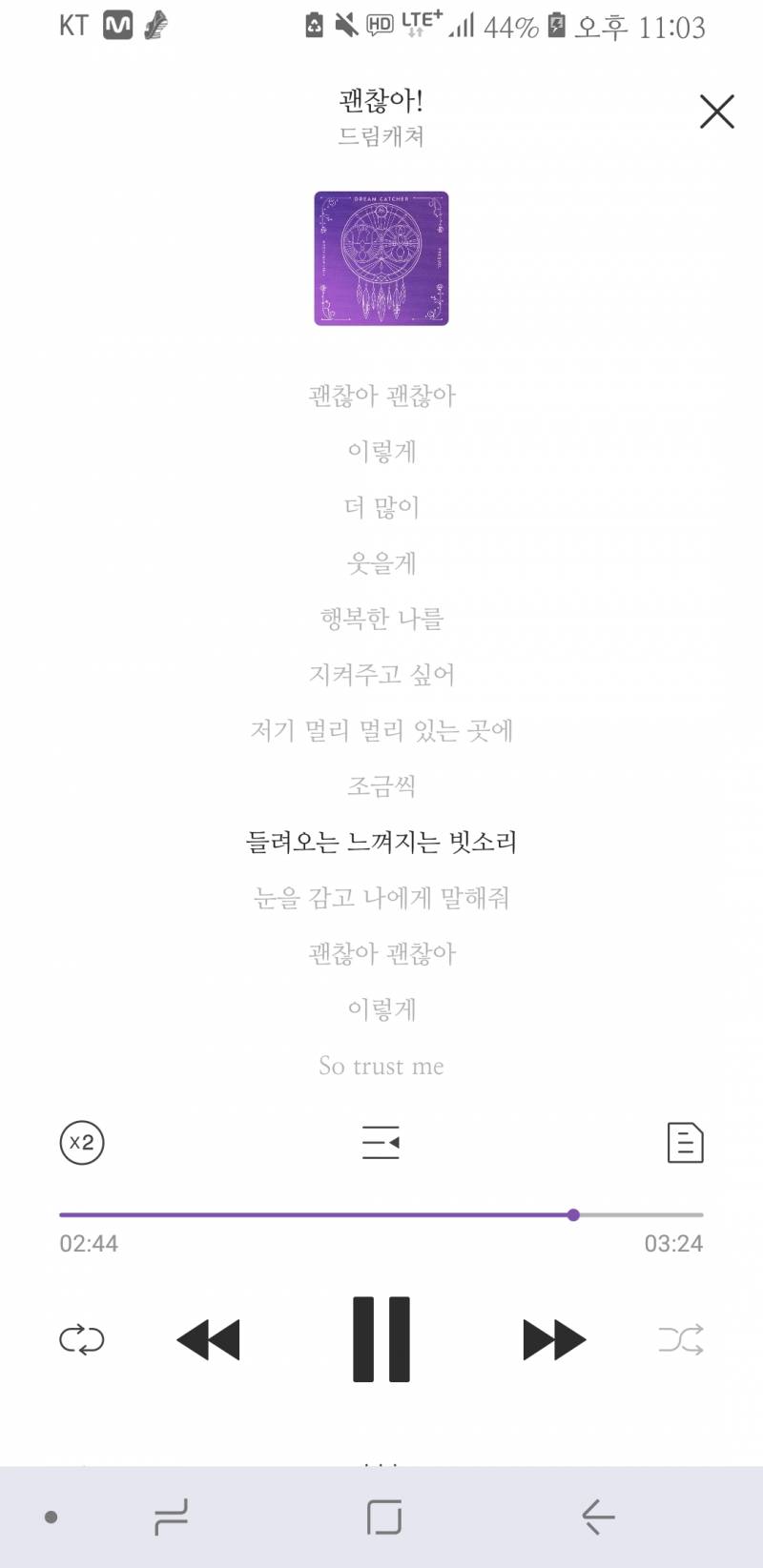
Task: Open the synced lyrics view icon
Action: tap(381, 1144)
